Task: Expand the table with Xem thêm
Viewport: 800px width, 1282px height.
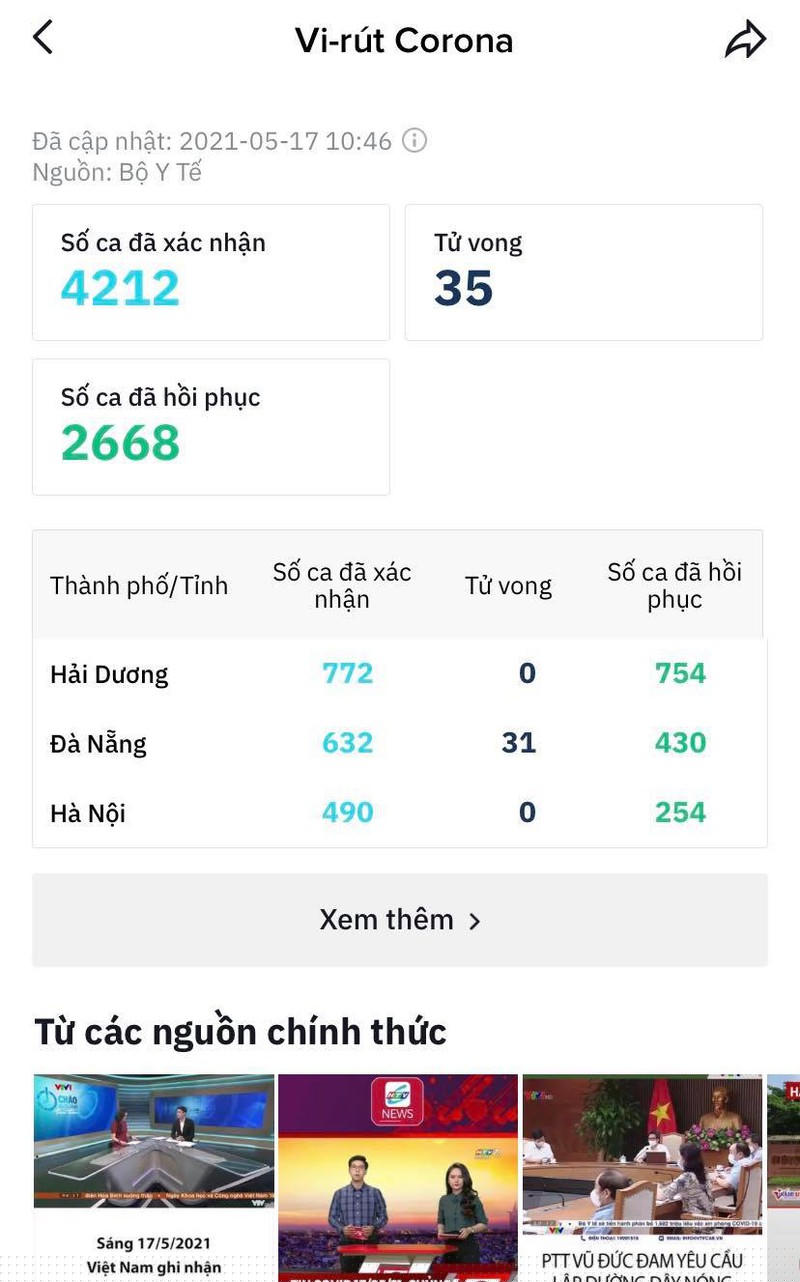Action: (x=400, y=920)
